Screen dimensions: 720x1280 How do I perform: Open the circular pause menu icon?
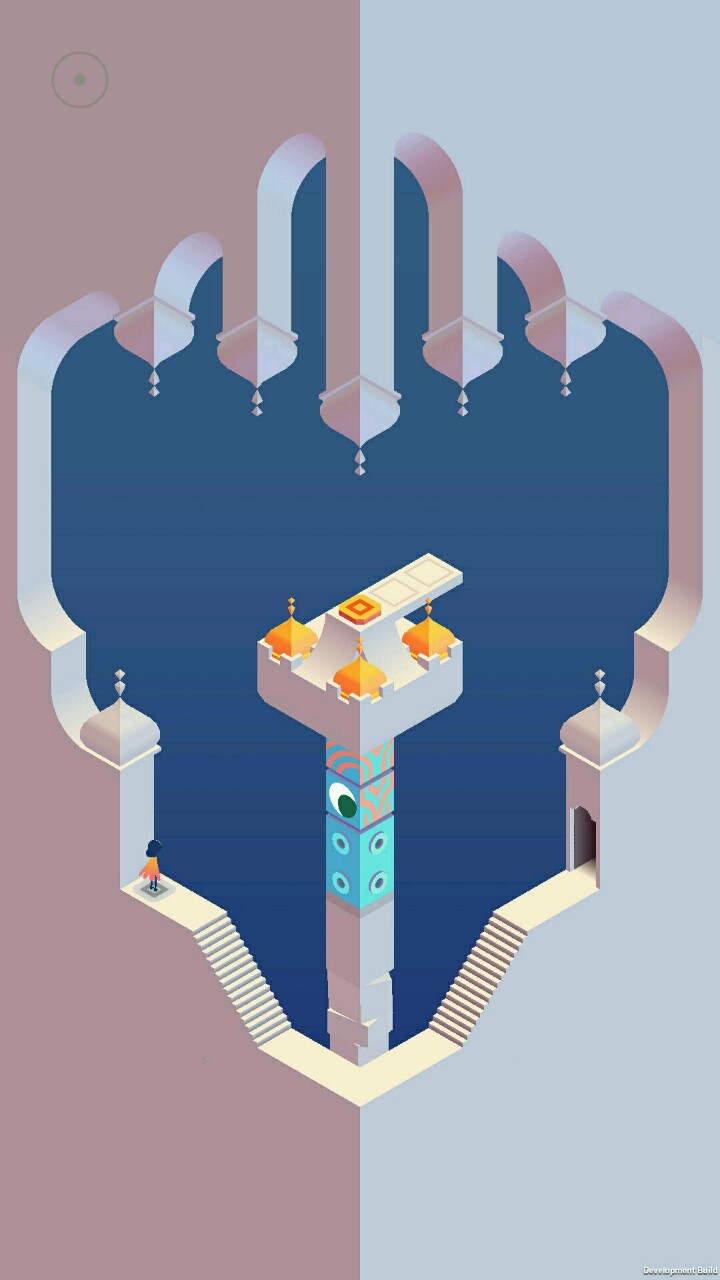pyautogui.click(x=80, y=80)
